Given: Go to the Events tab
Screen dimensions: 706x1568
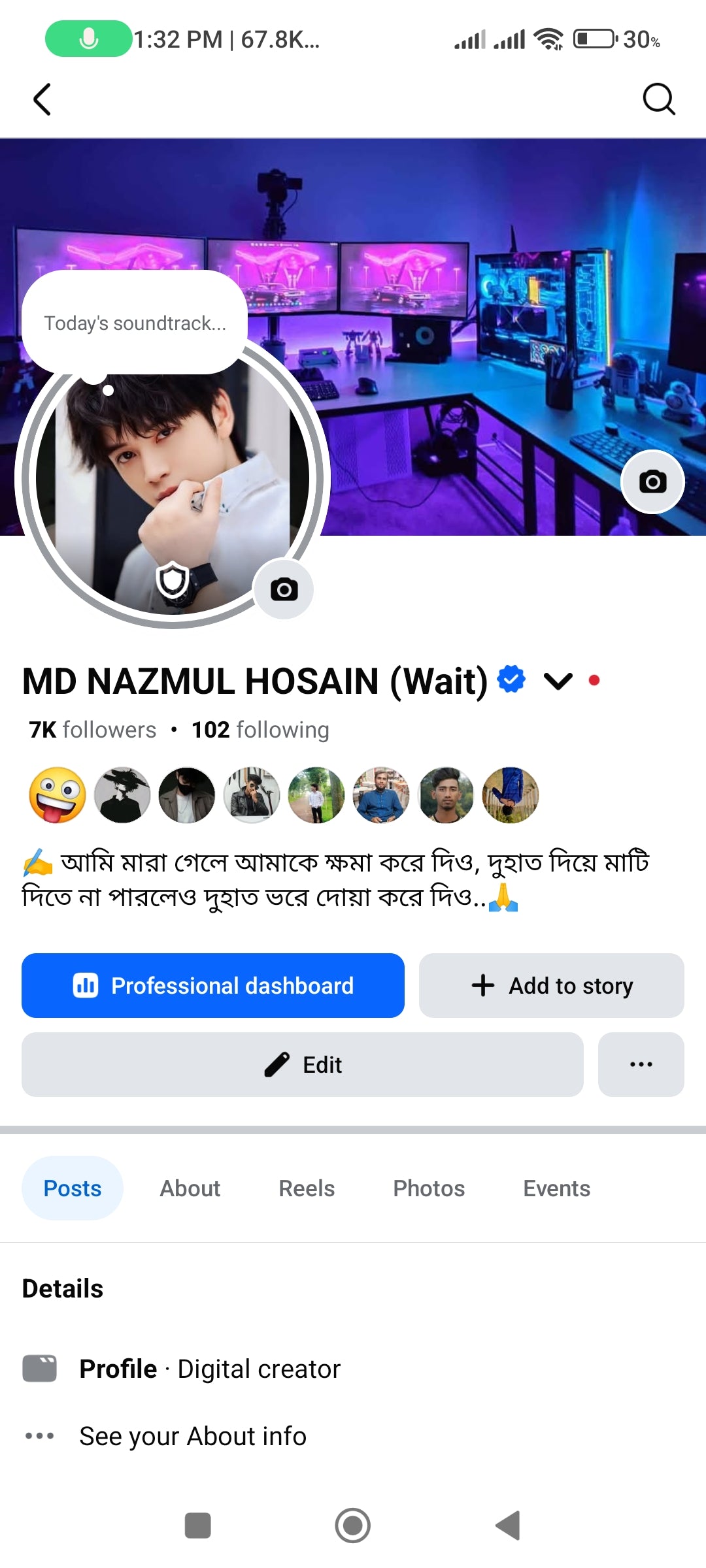Looking at the screenshot, I should click(556, 1188).
